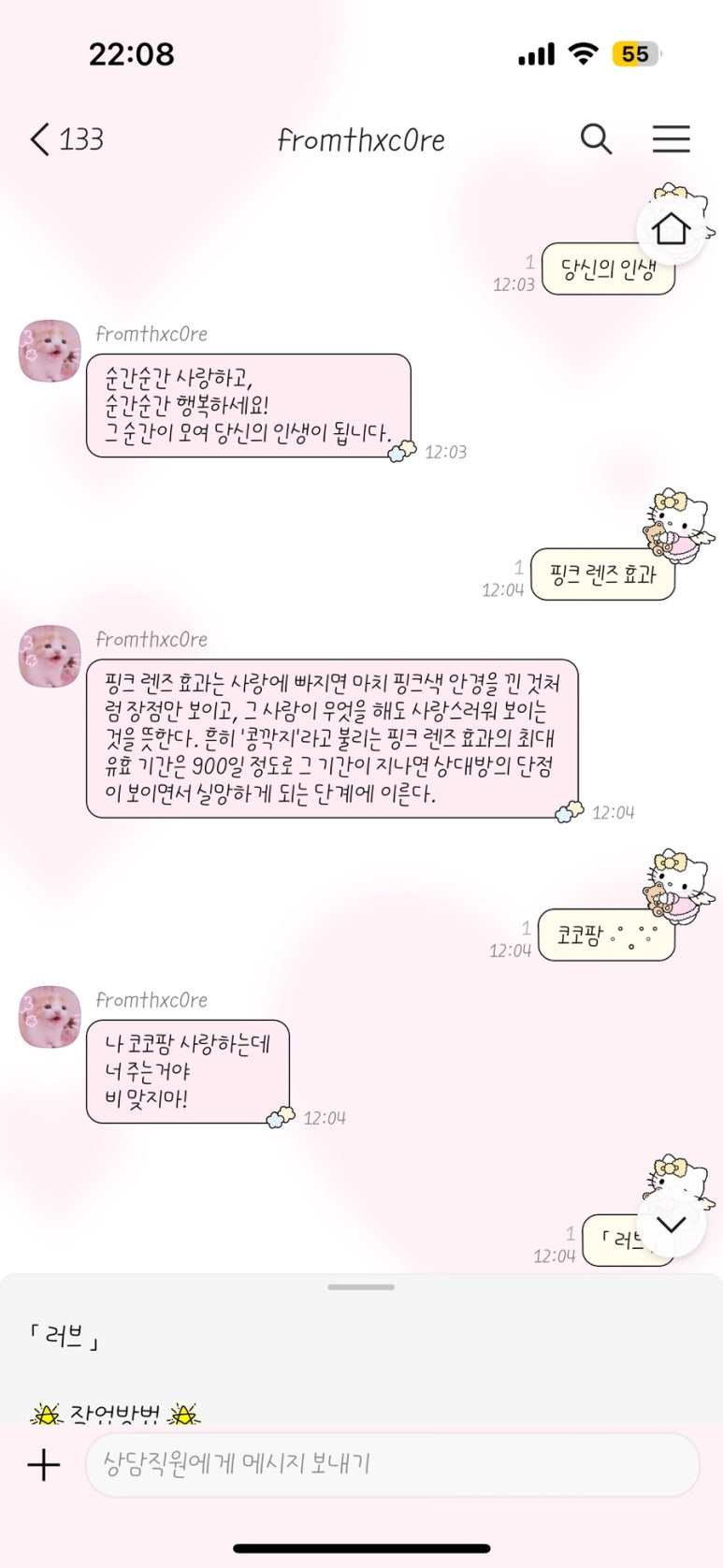723x1568 pixels.
Task: Open the plus attachment menu
Action: 44,1464
